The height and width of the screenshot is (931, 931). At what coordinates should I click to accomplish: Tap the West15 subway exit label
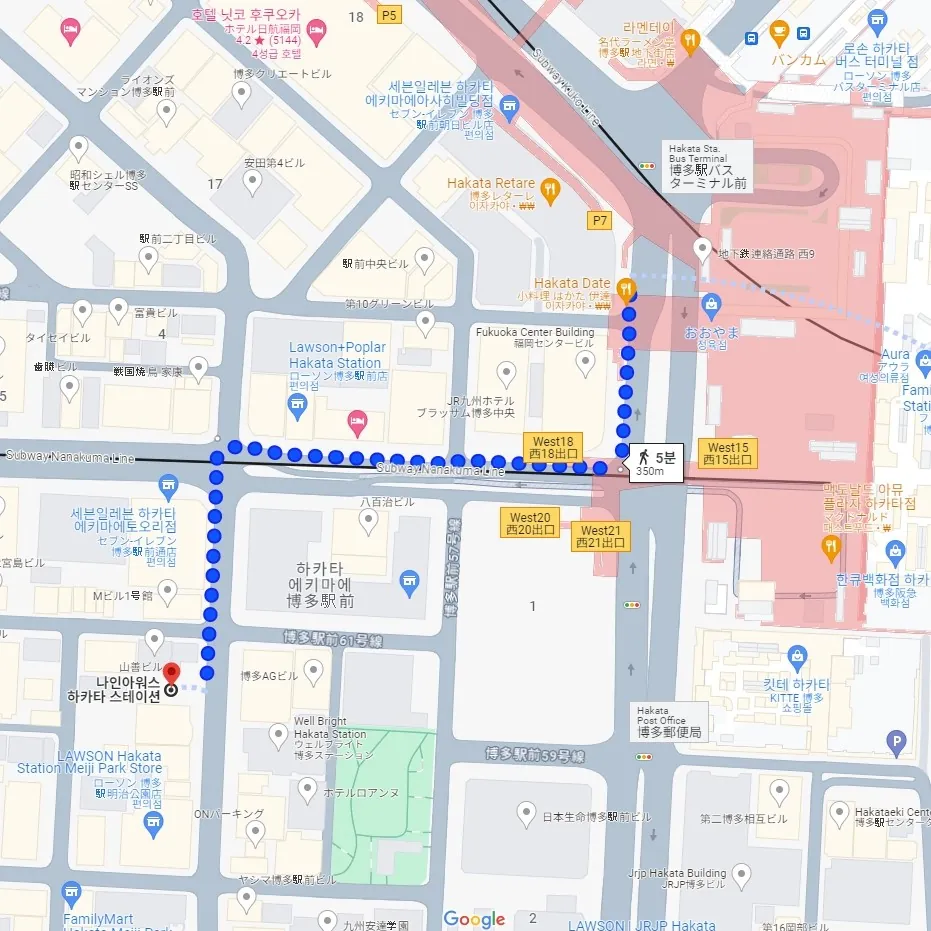[728, 453]
